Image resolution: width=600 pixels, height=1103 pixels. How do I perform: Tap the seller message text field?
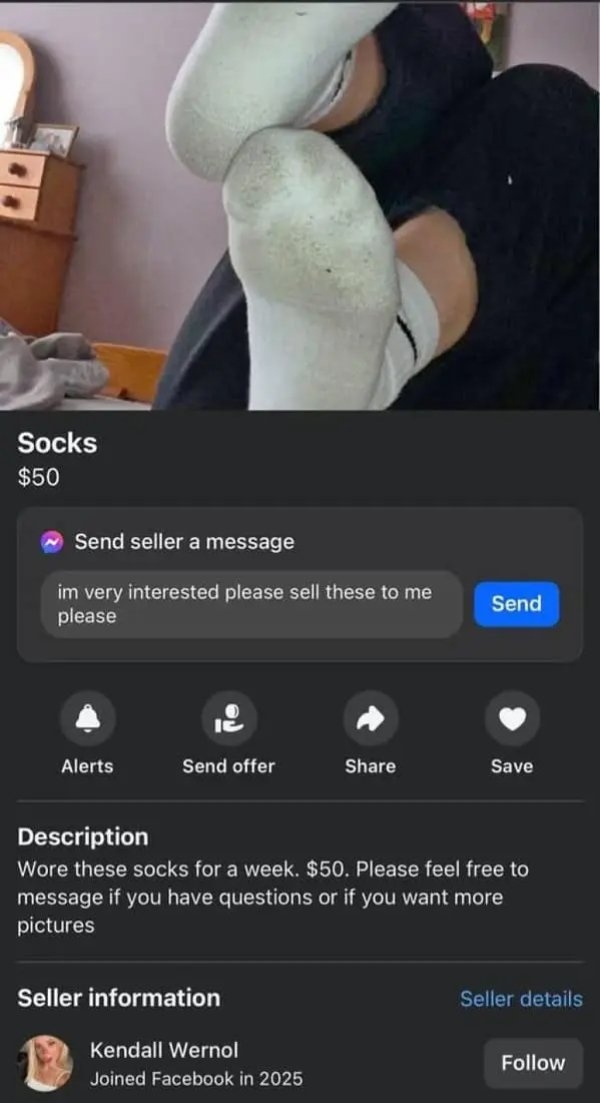click(251, 604)
